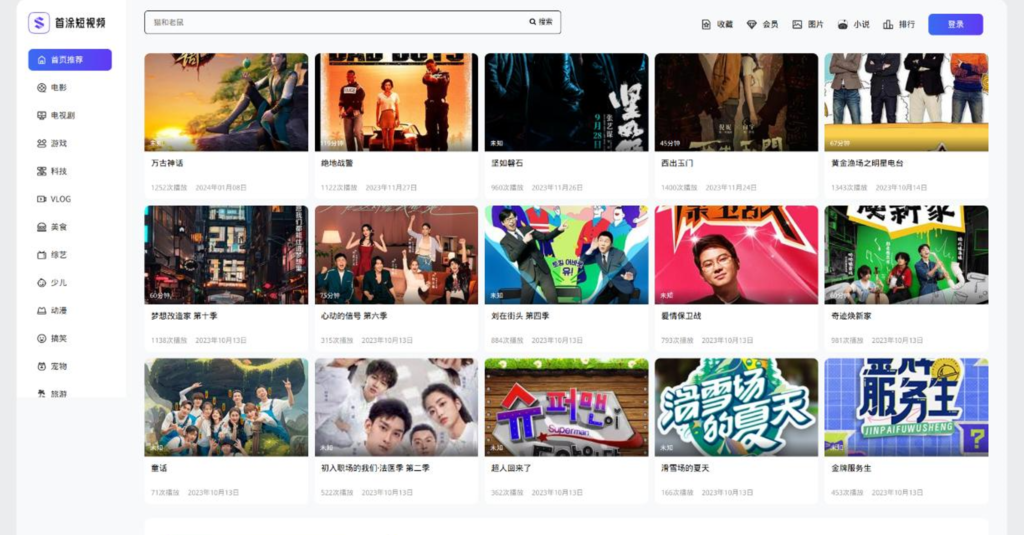
Task: Select 综艺 in the sidebar
Action: pos(59,255)
